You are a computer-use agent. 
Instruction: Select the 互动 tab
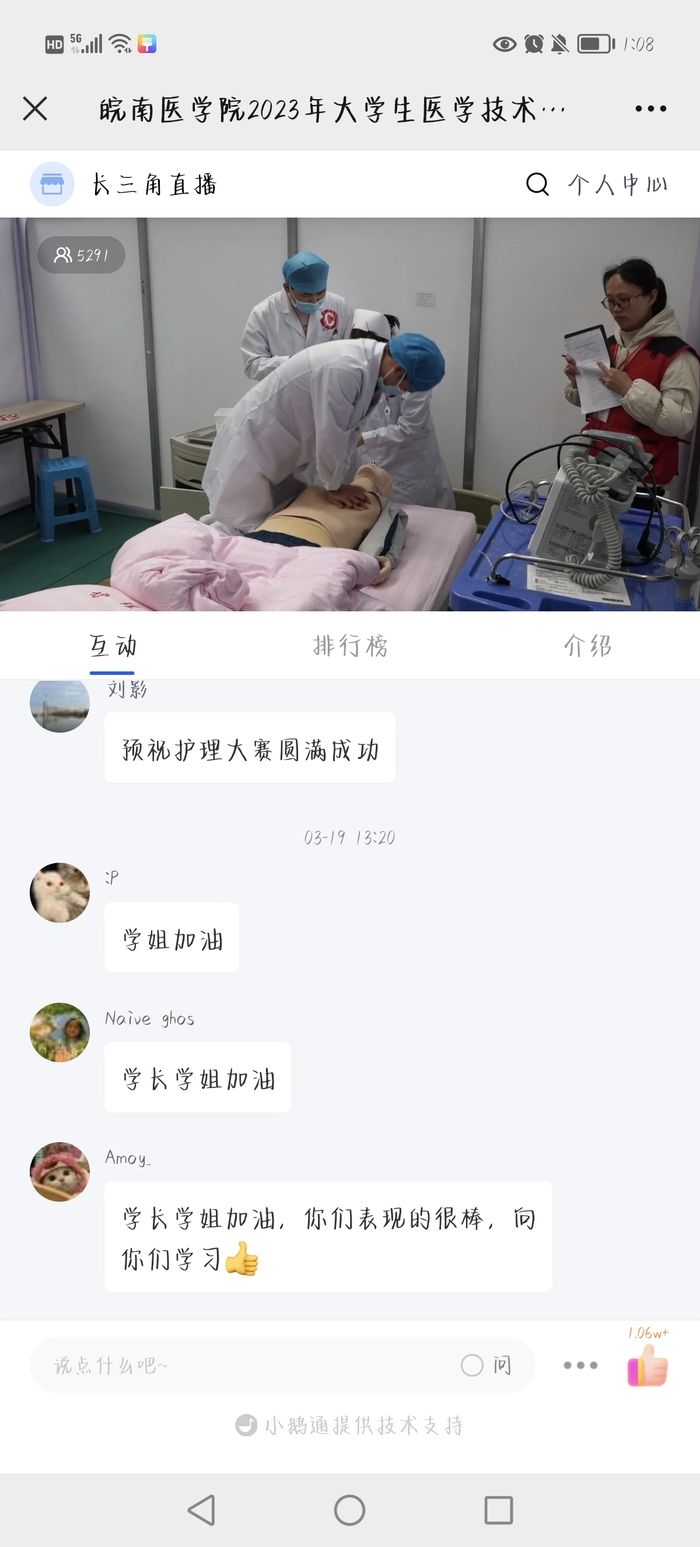pos(112,646)
